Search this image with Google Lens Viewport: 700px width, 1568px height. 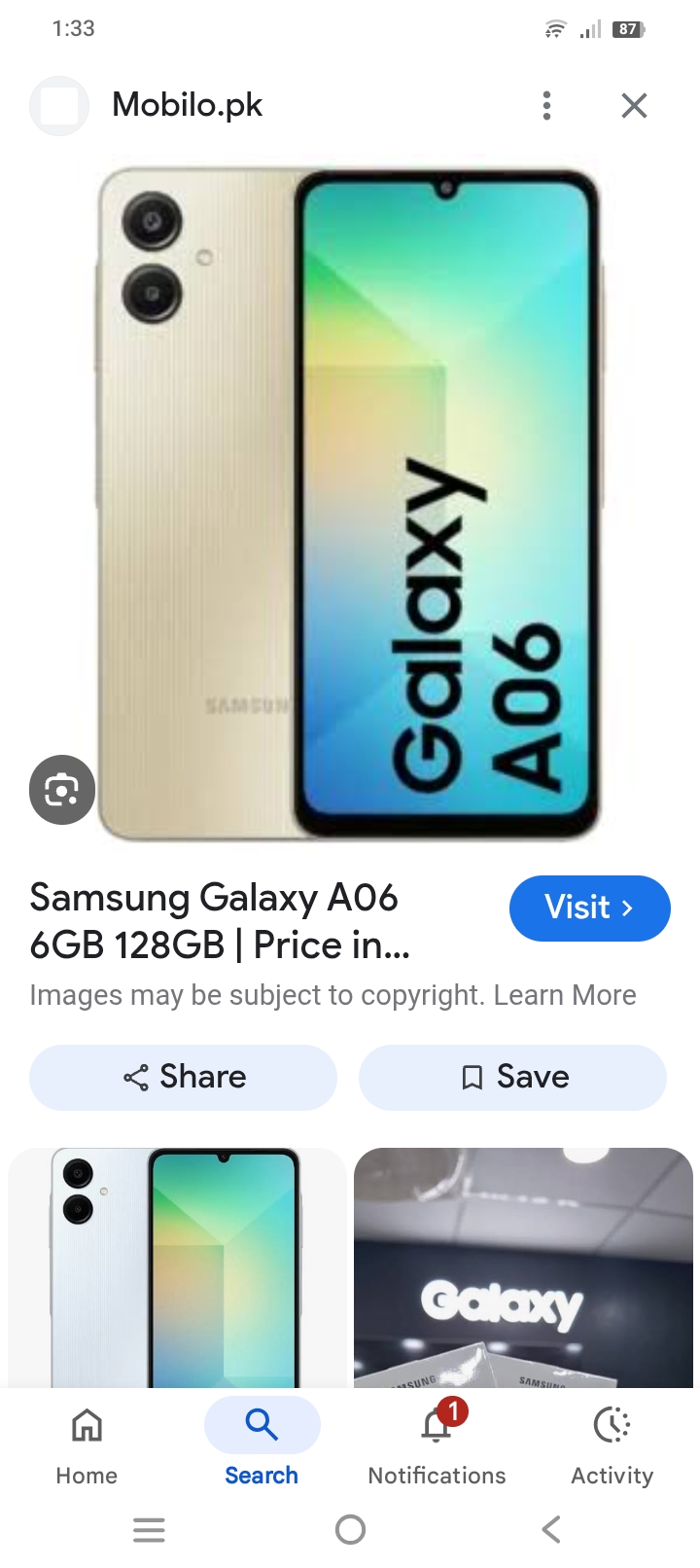[62, 789]
